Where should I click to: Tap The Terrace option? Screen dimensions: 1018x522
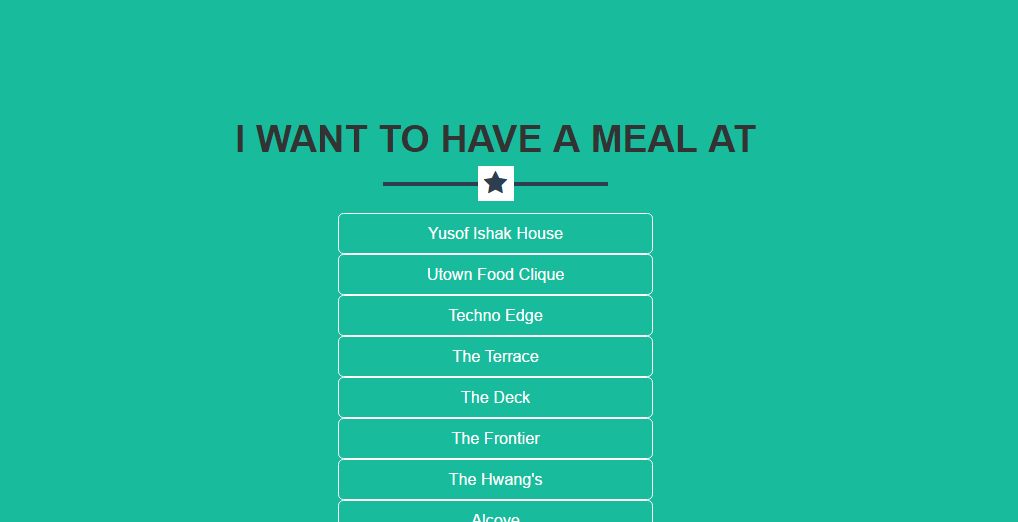point(495,356)
